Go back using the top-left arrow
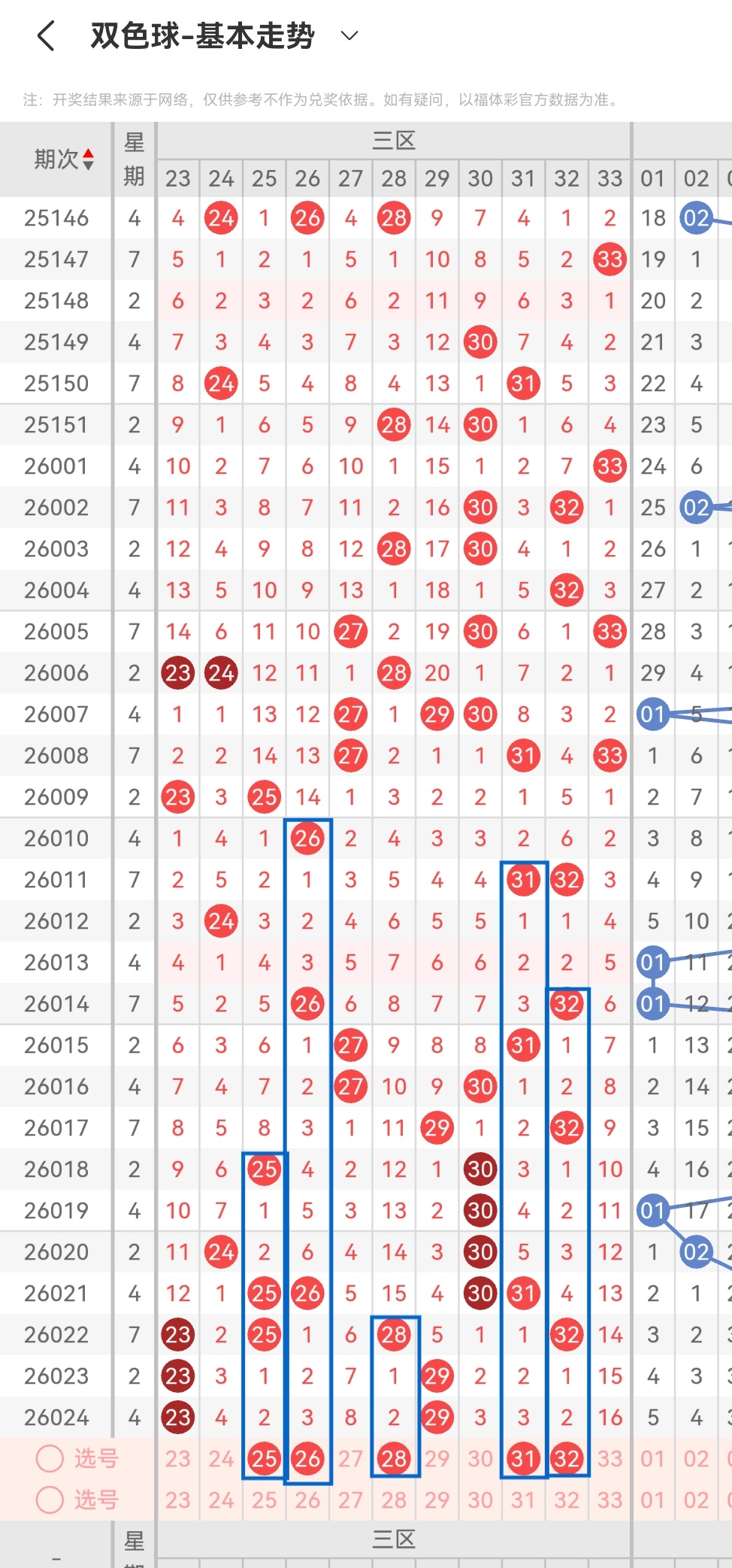 click(x=46, y=36)
